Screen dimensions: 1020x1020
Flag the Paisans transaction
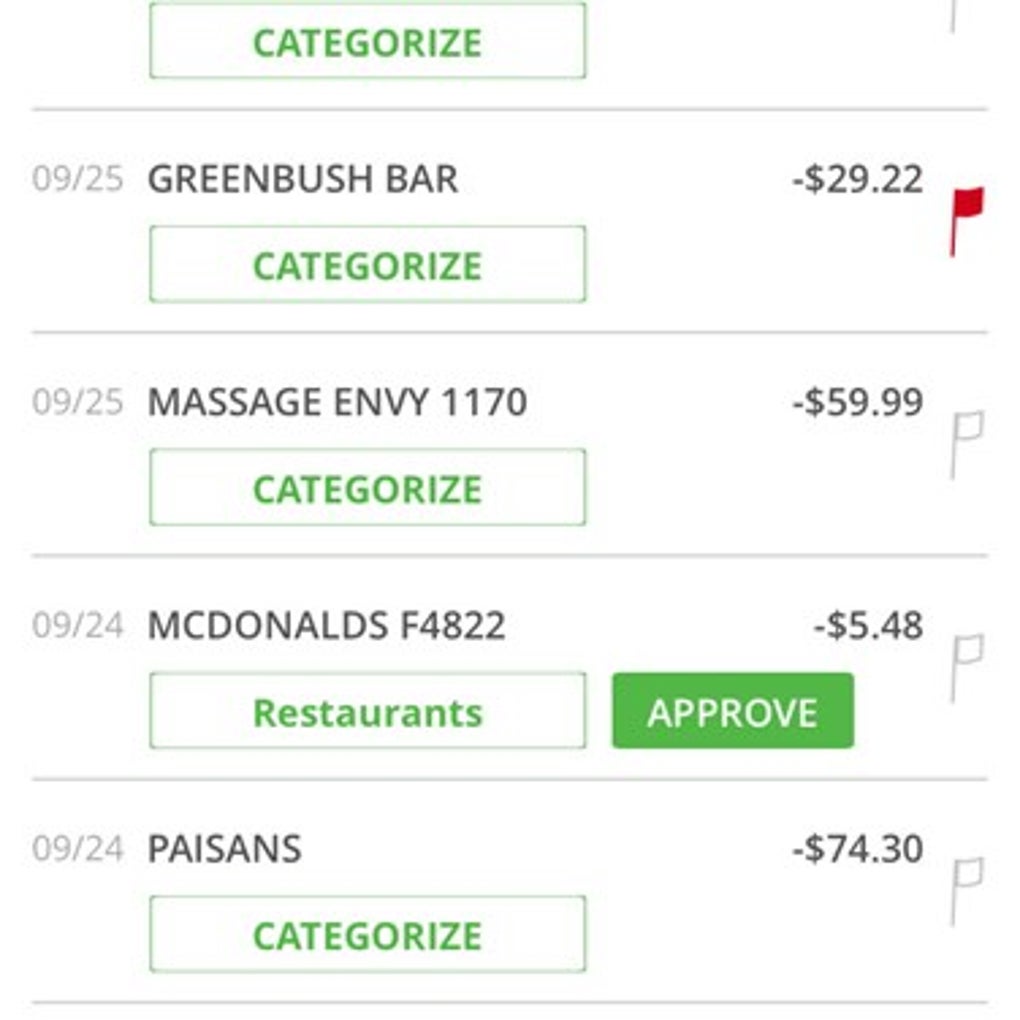[x=966, y=889]
